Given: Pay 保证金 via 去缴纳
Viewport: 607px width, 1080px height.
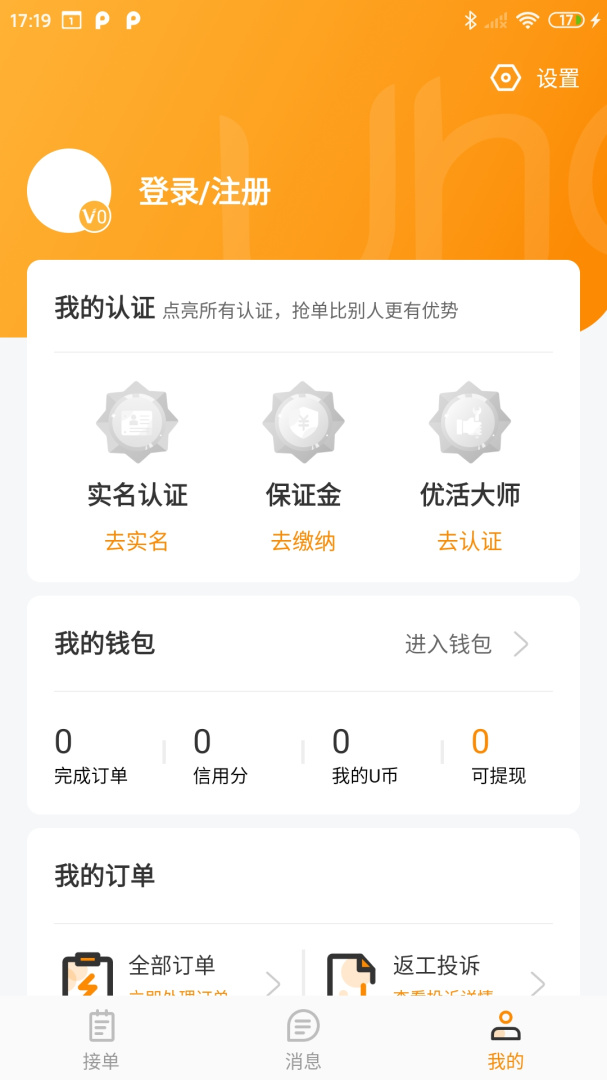Looking at the screenshot, I should click(303, 542).
